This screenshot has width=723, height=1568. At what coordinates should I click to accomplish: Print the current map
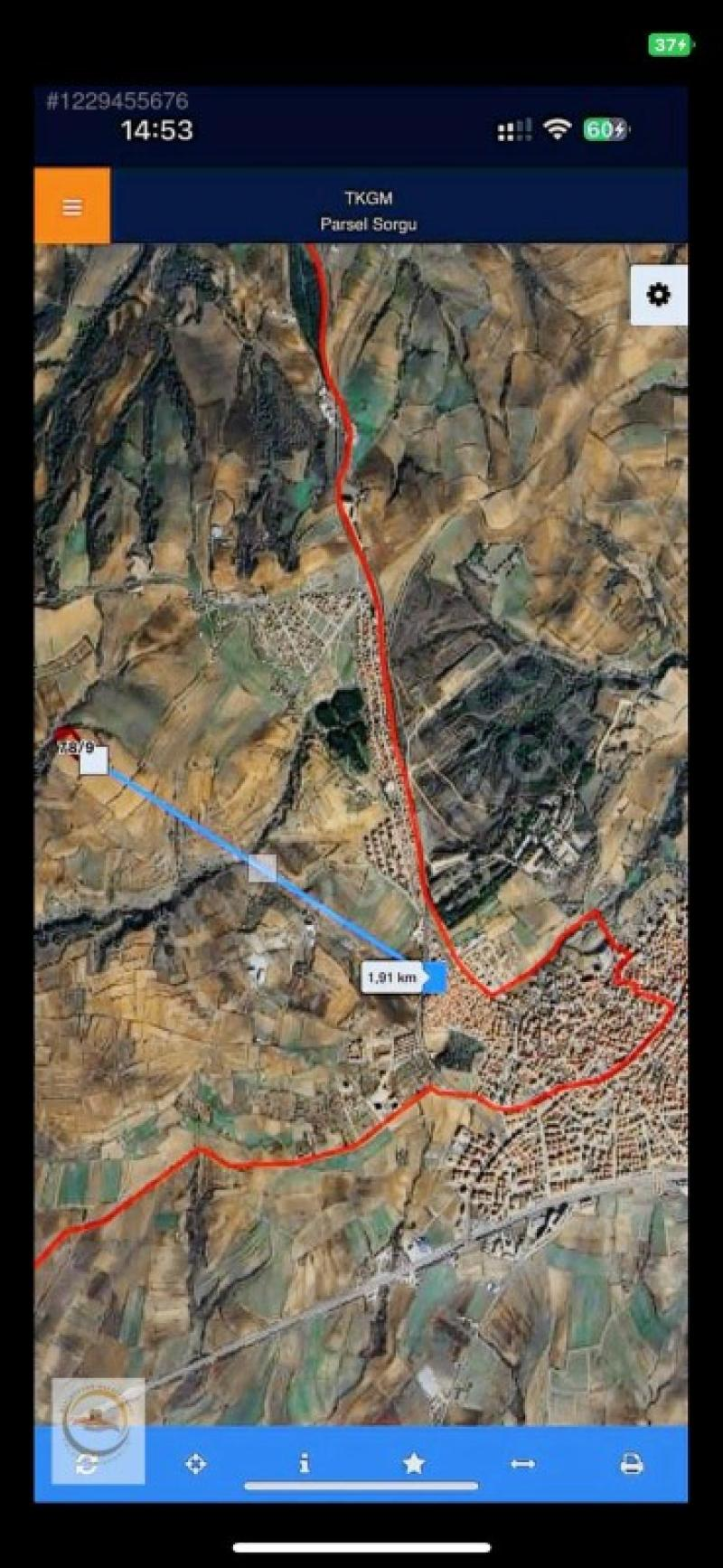tap(632, 1463)
